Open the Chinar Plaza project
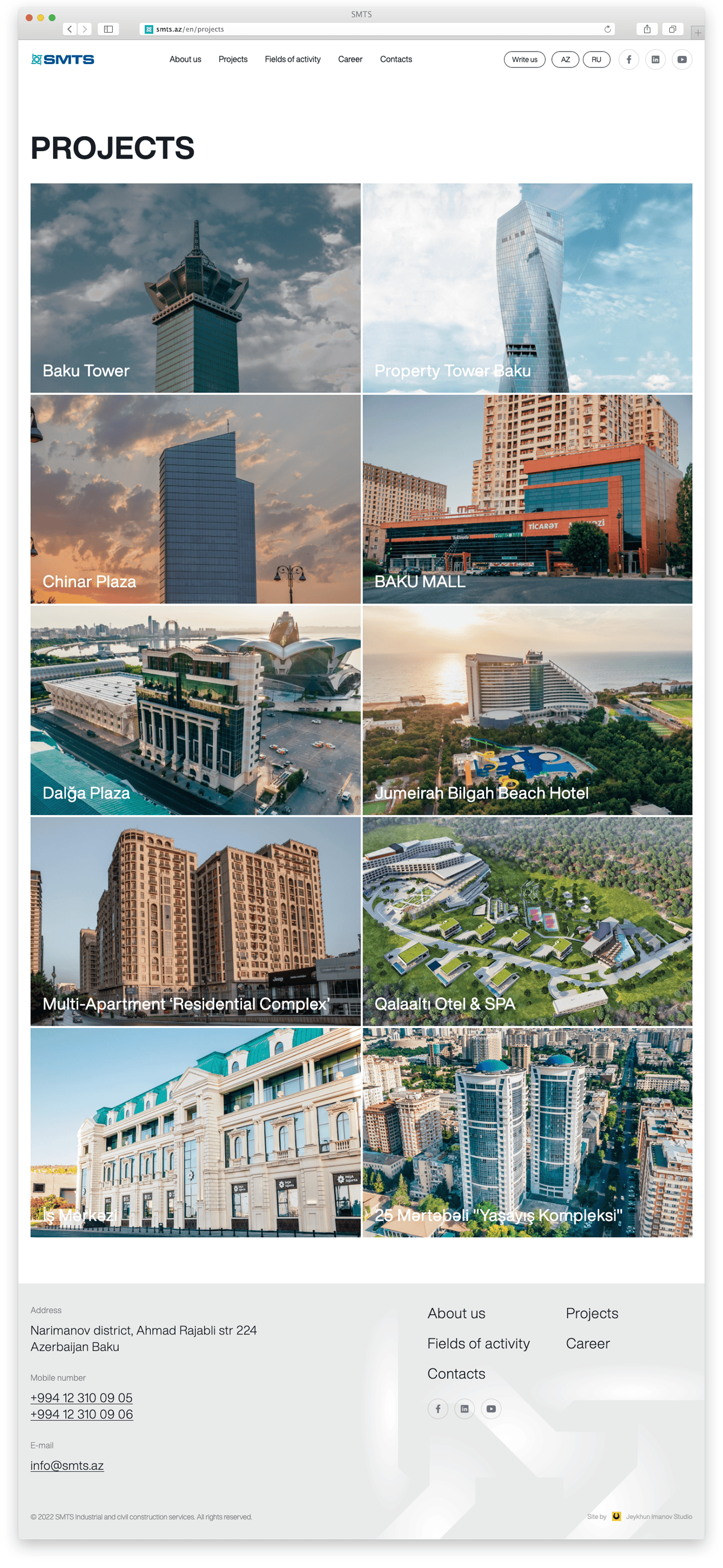Image resolution: width=723 pixels, height=1568 pixels. click(196, 498)
